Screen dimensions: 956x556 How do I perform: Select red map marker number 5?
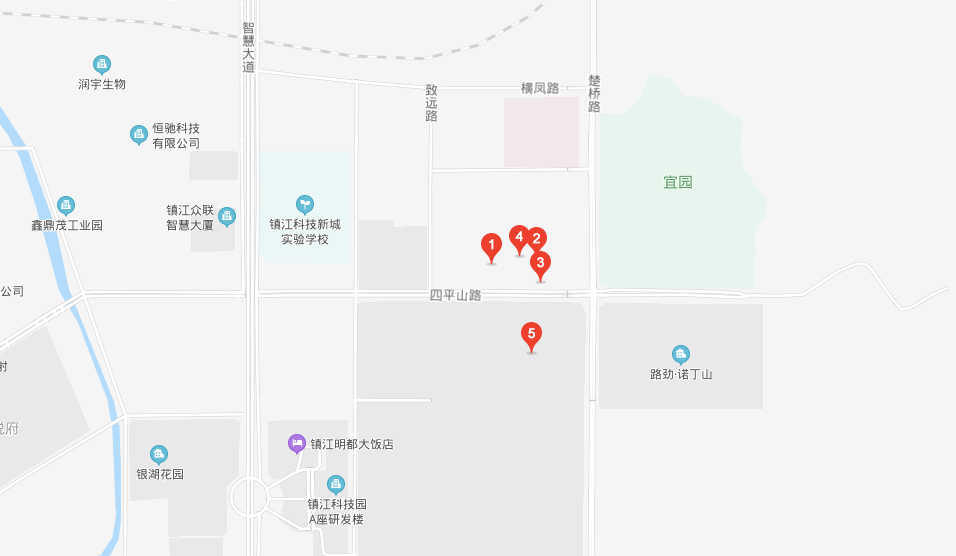[532, 334]
